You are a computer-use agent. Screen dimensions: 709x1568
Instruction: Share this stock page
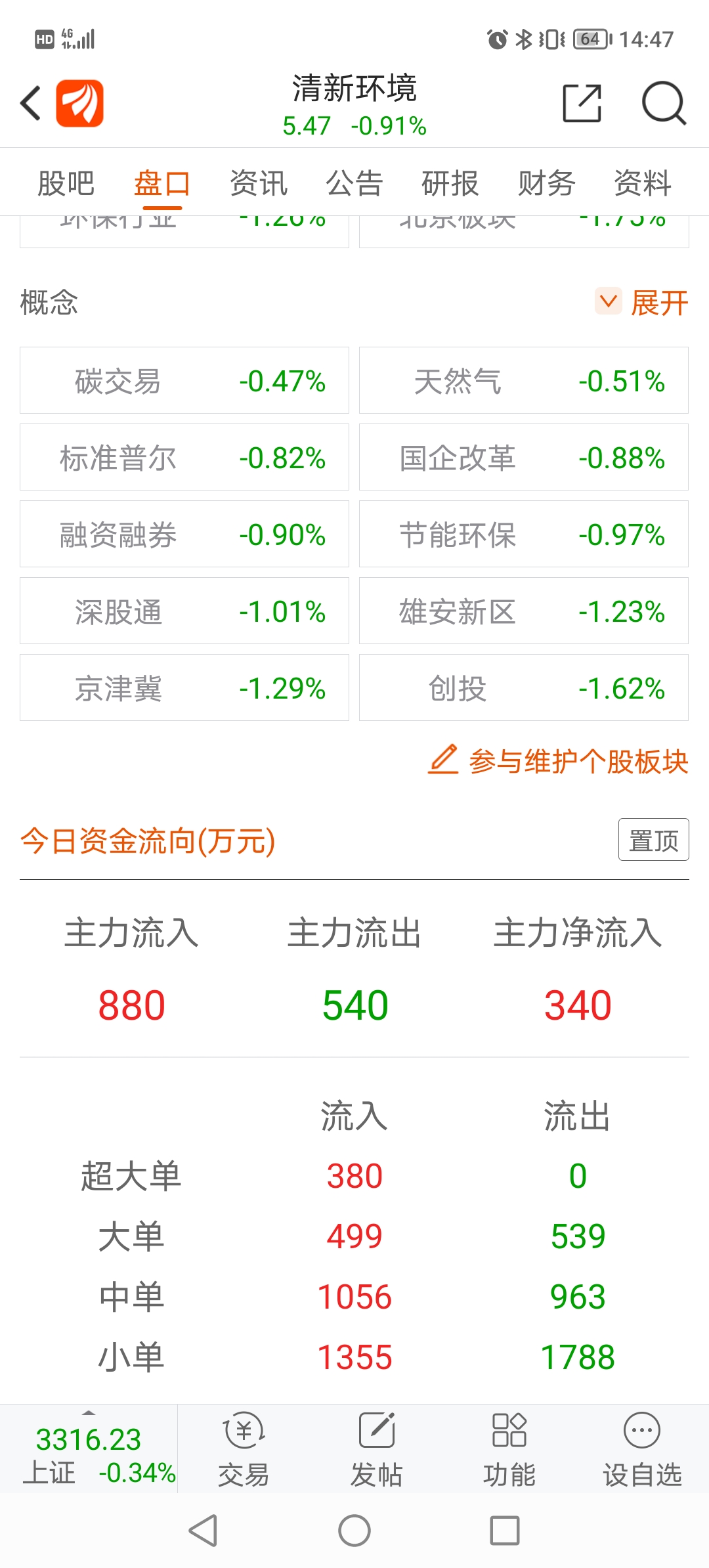click(x=582, y=103)
